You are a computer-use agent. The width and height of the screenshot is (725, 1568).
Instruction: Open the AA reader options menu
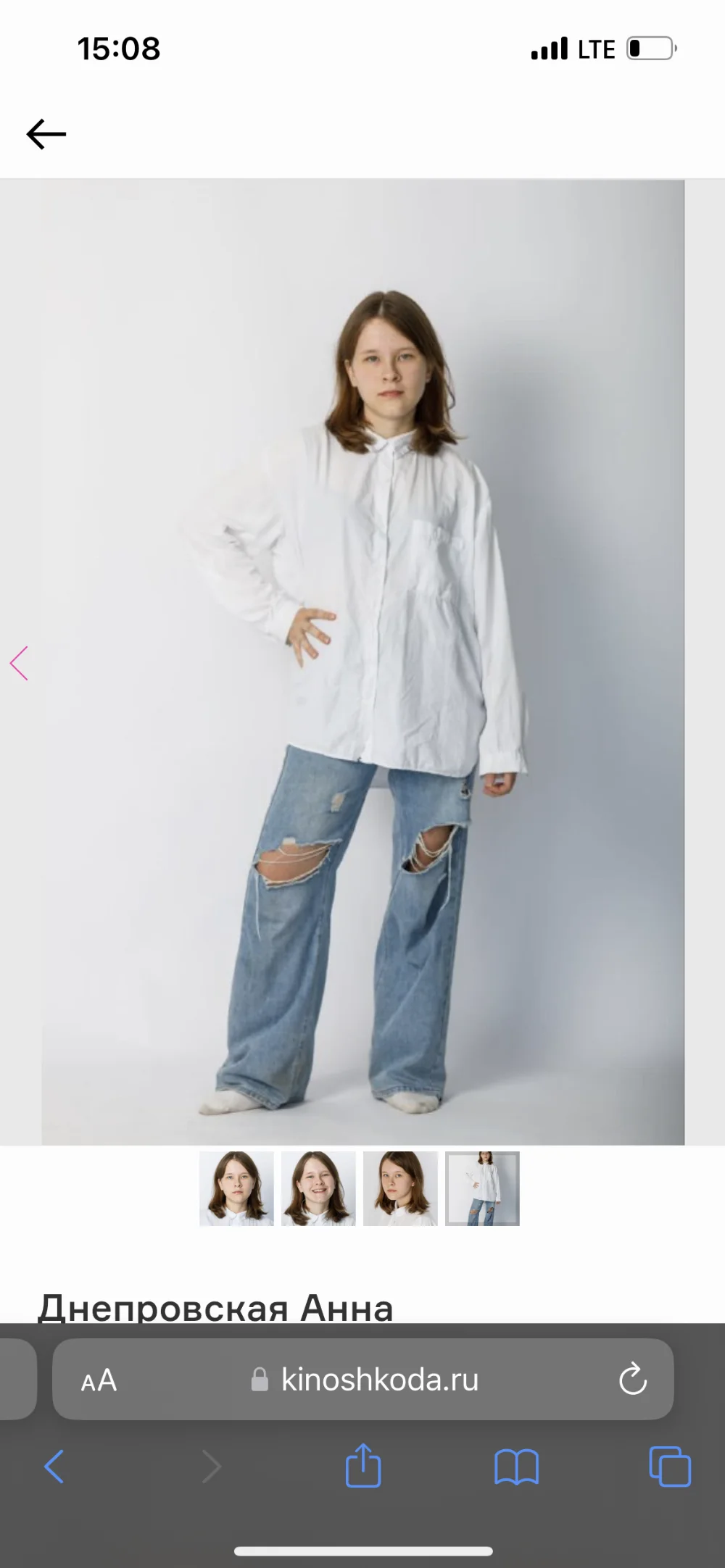tap(99, 1380)
